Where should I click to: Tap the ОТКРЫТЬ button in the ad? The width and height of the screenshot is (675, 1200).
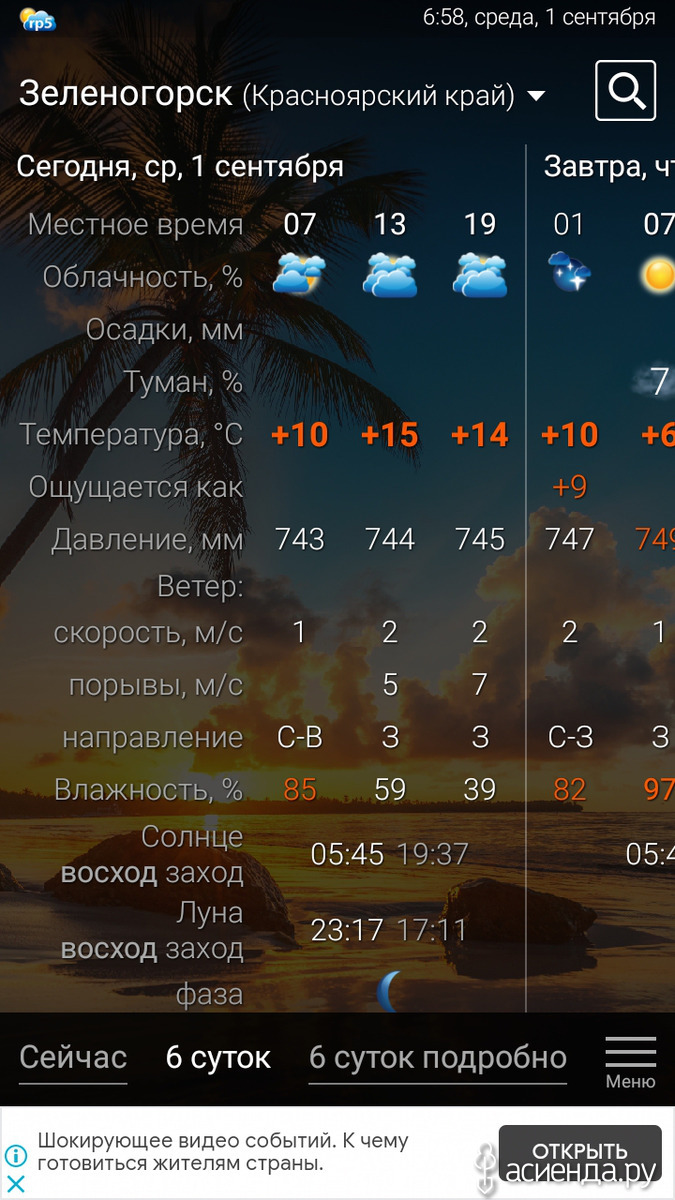(x=580, y=1150)
